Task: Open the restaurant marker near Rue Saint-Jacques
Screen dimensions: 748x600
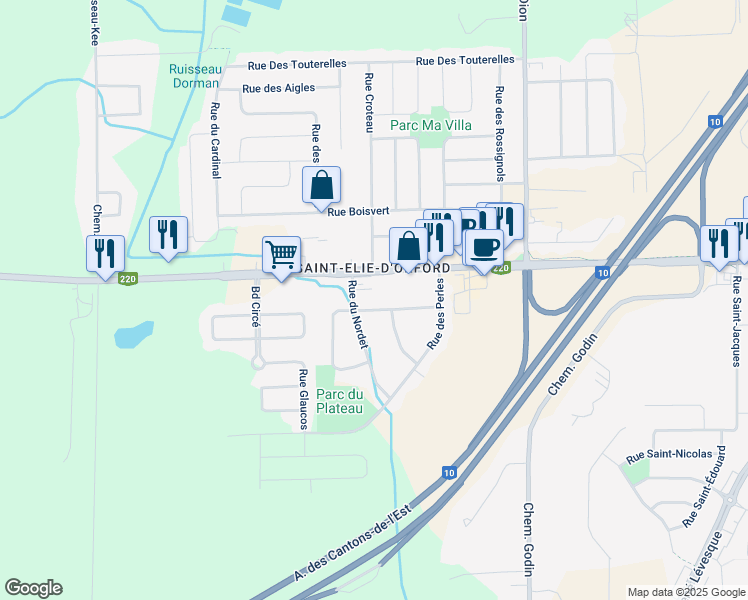Action: [719, 245]
